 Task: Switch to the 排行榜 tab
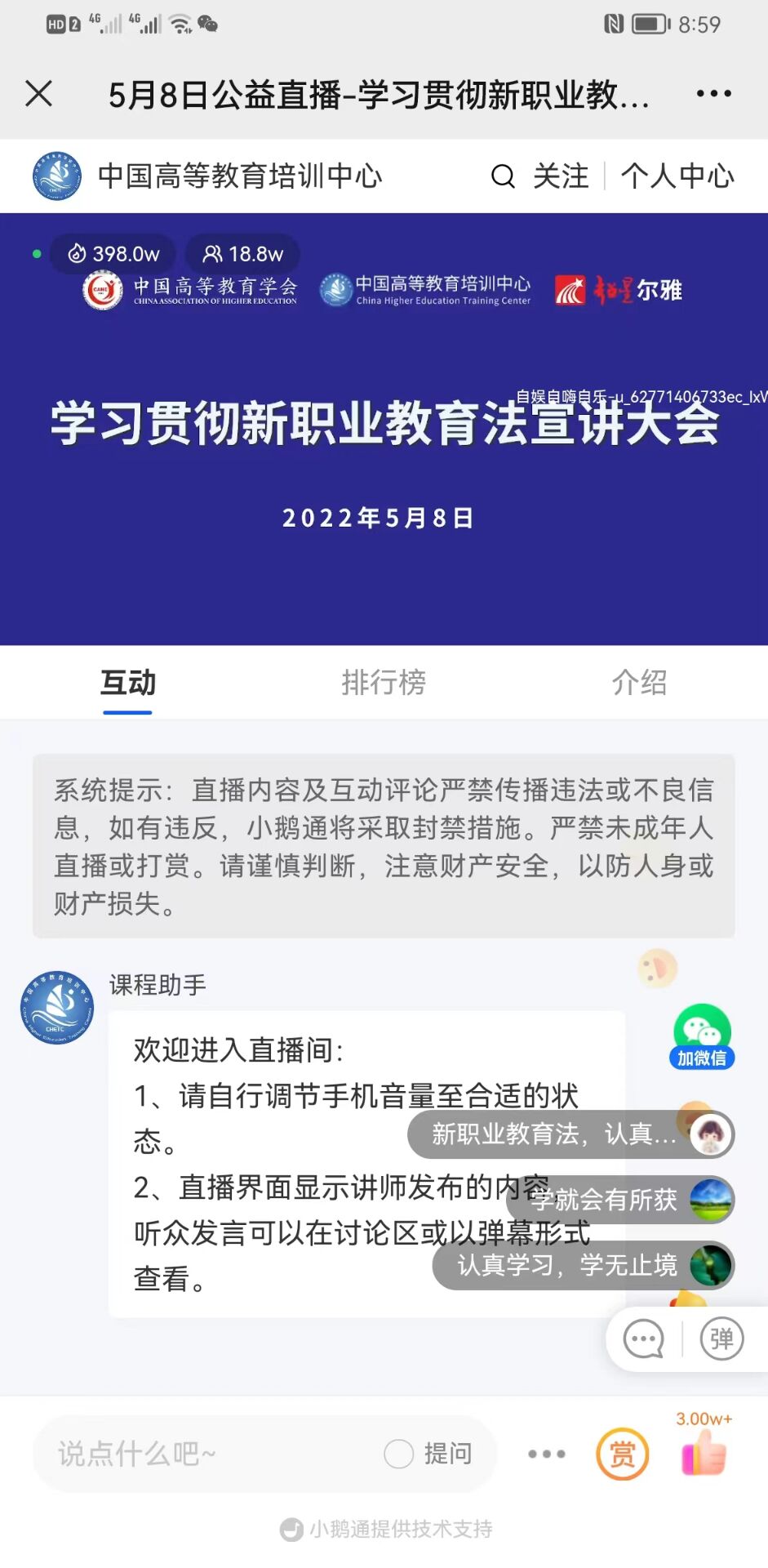384,683
